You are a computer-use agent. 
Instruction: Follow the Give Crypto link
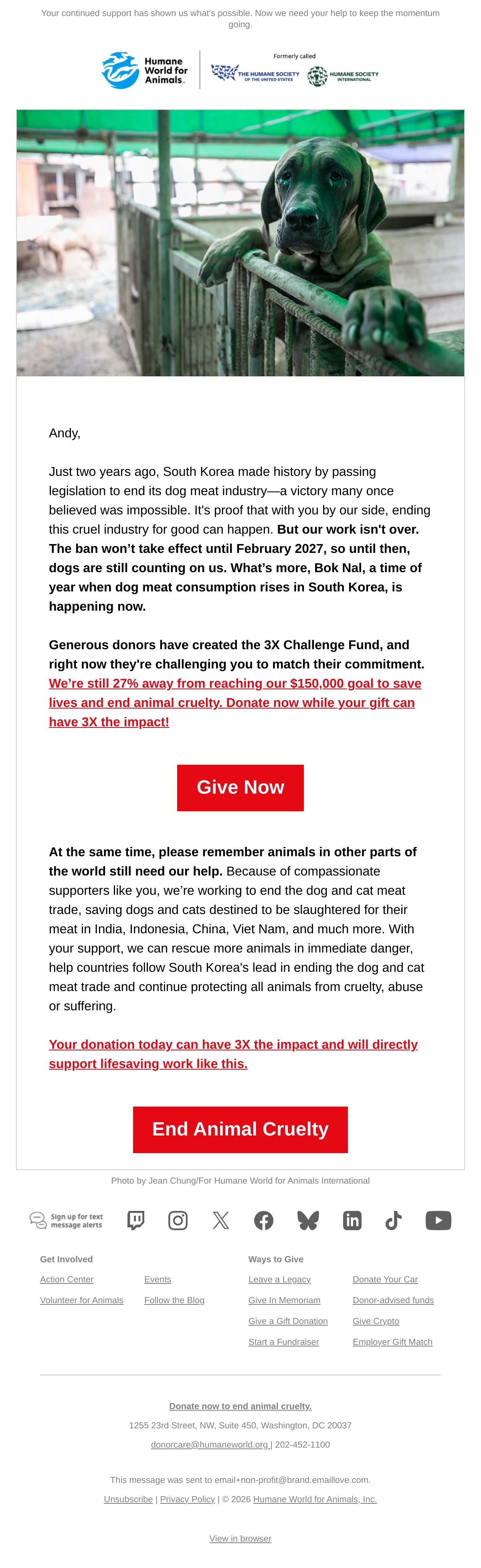(x=376, y=1321)
